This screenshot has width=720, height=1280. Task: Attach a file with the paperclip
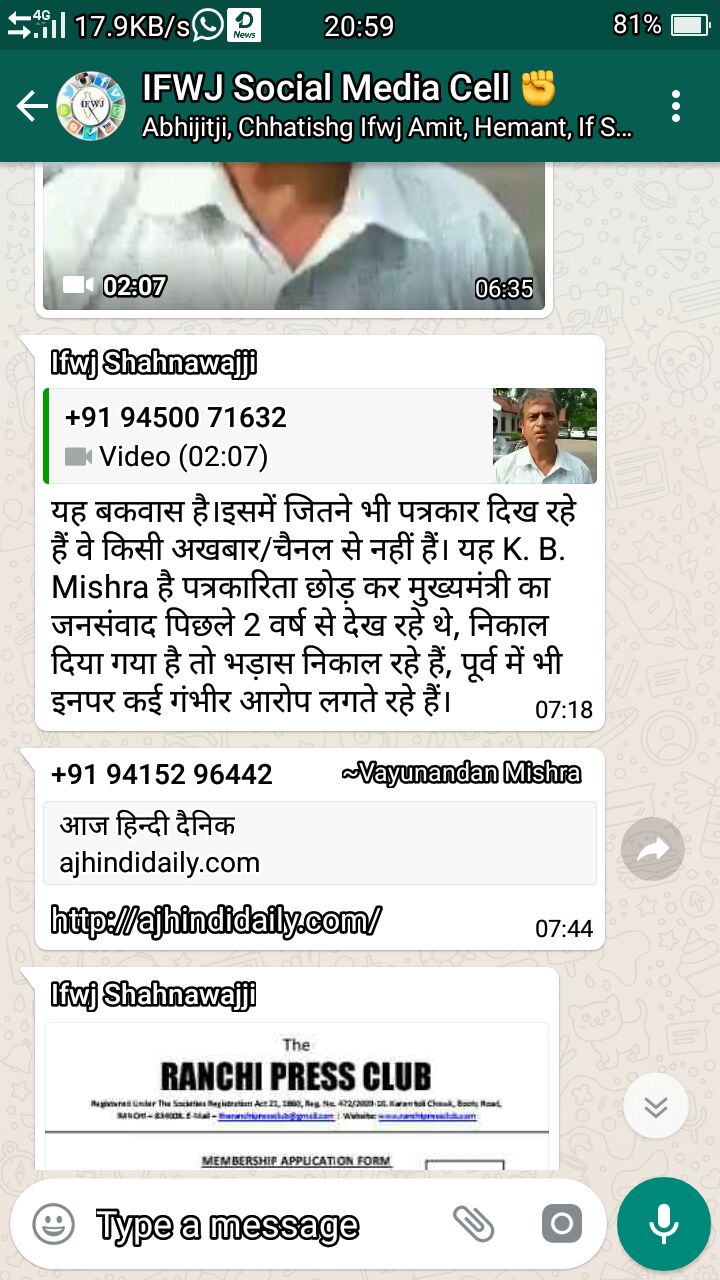click(x=474, y=1224)
